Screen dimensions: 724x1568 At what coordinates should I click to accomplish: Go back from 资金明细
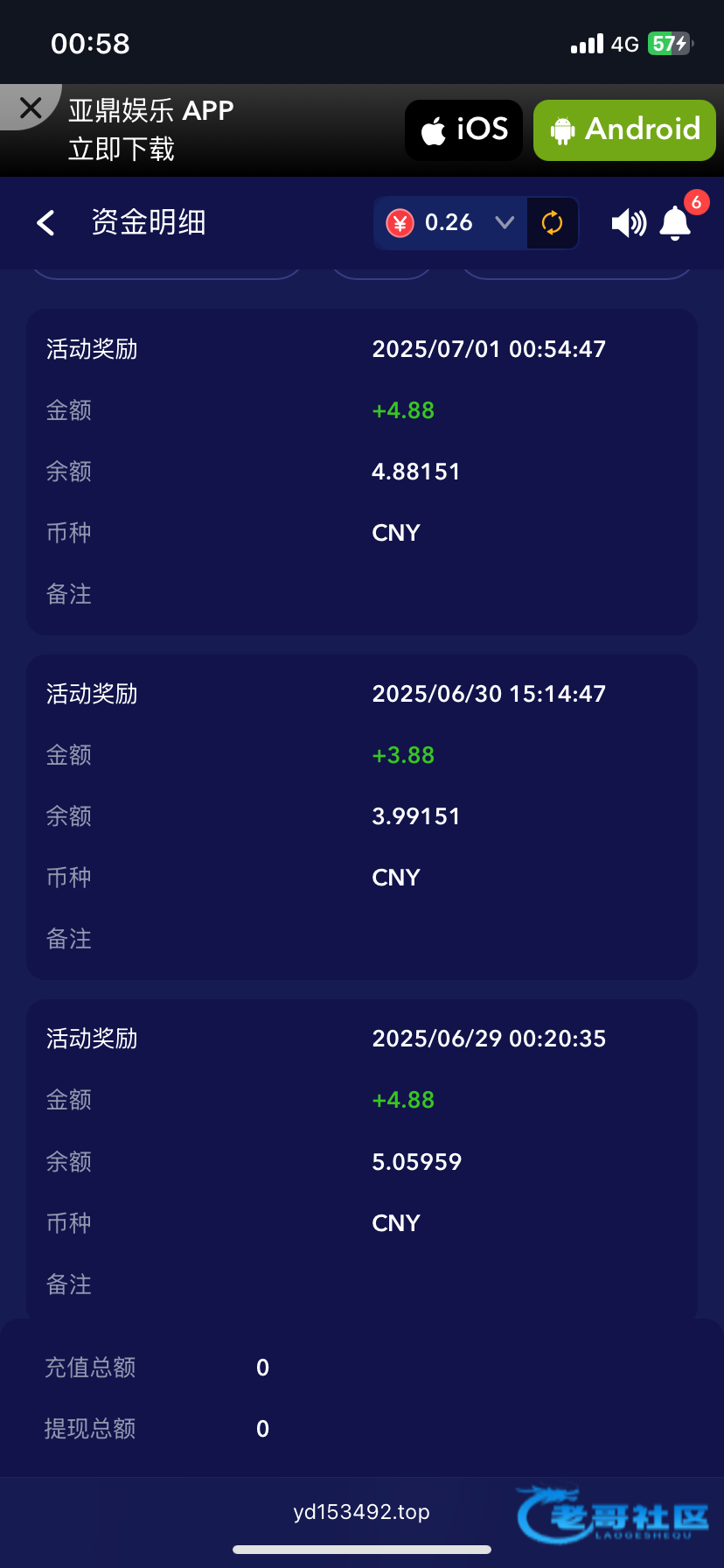click(x=46, y=223)
